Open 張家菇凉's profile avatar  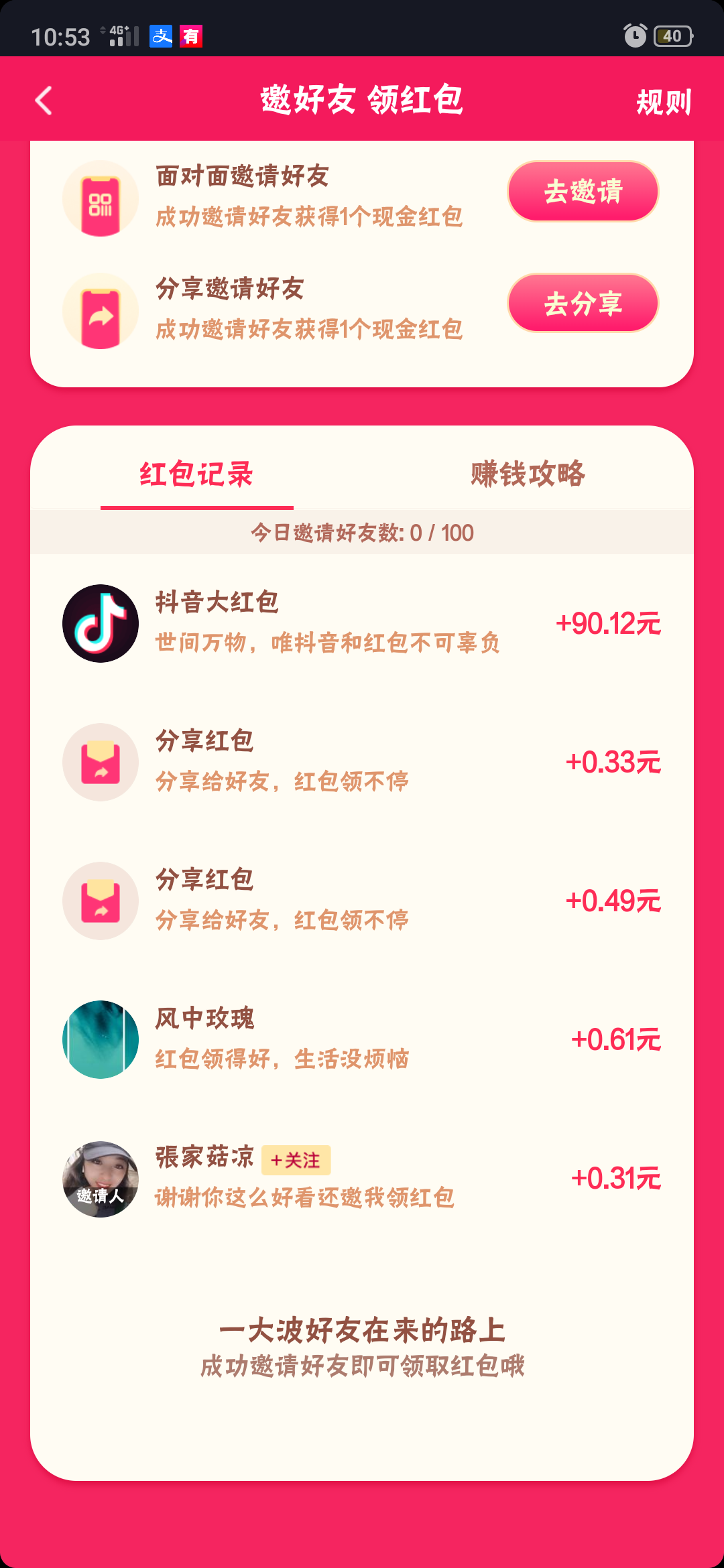coord(101,1179)
